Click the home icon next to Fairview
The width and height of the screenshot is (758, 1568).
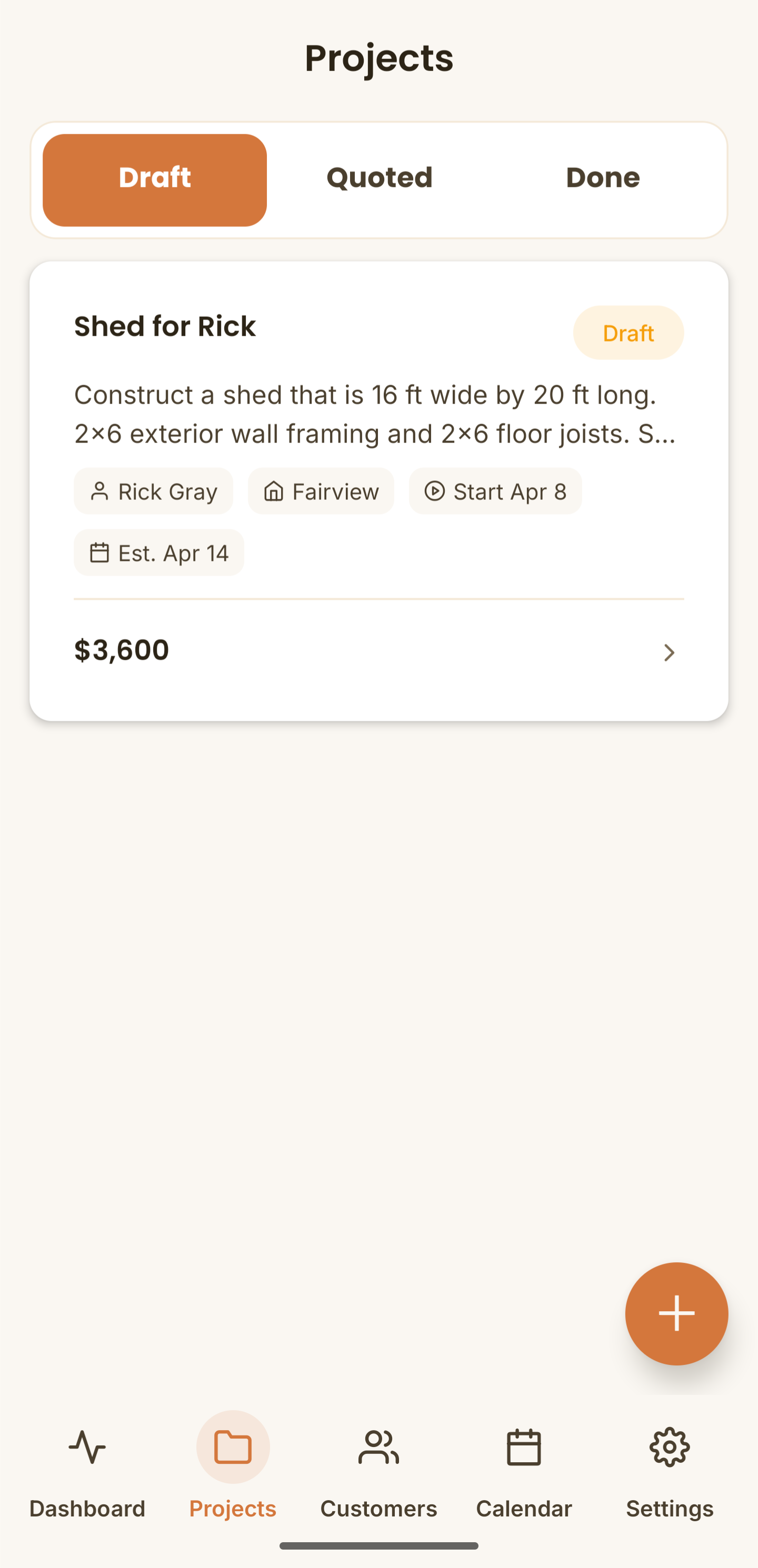click(273, 490)
